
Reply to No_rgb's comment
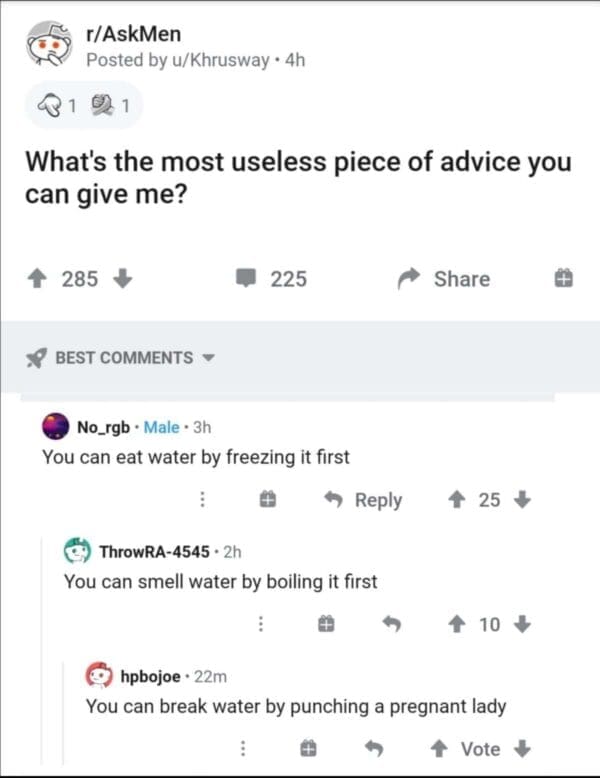click(x=366, y=500)
